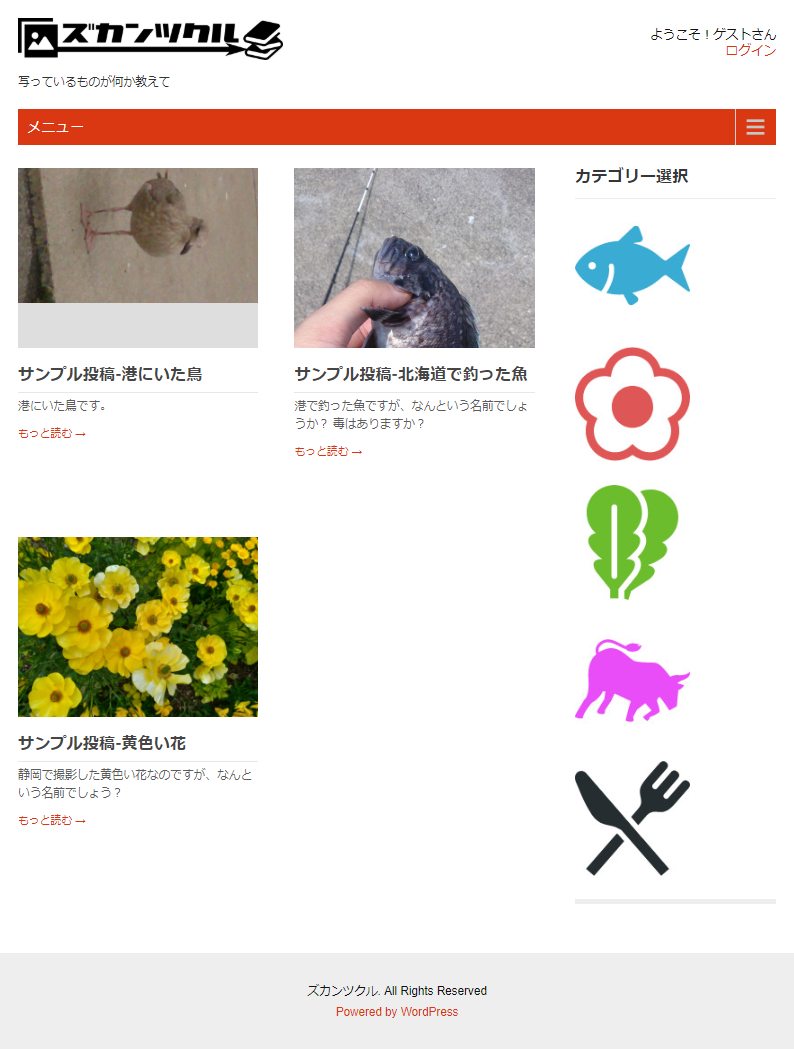
Task: Open the bird photo thumbnail
Action: pyautogui.click(x=137, y=235)
